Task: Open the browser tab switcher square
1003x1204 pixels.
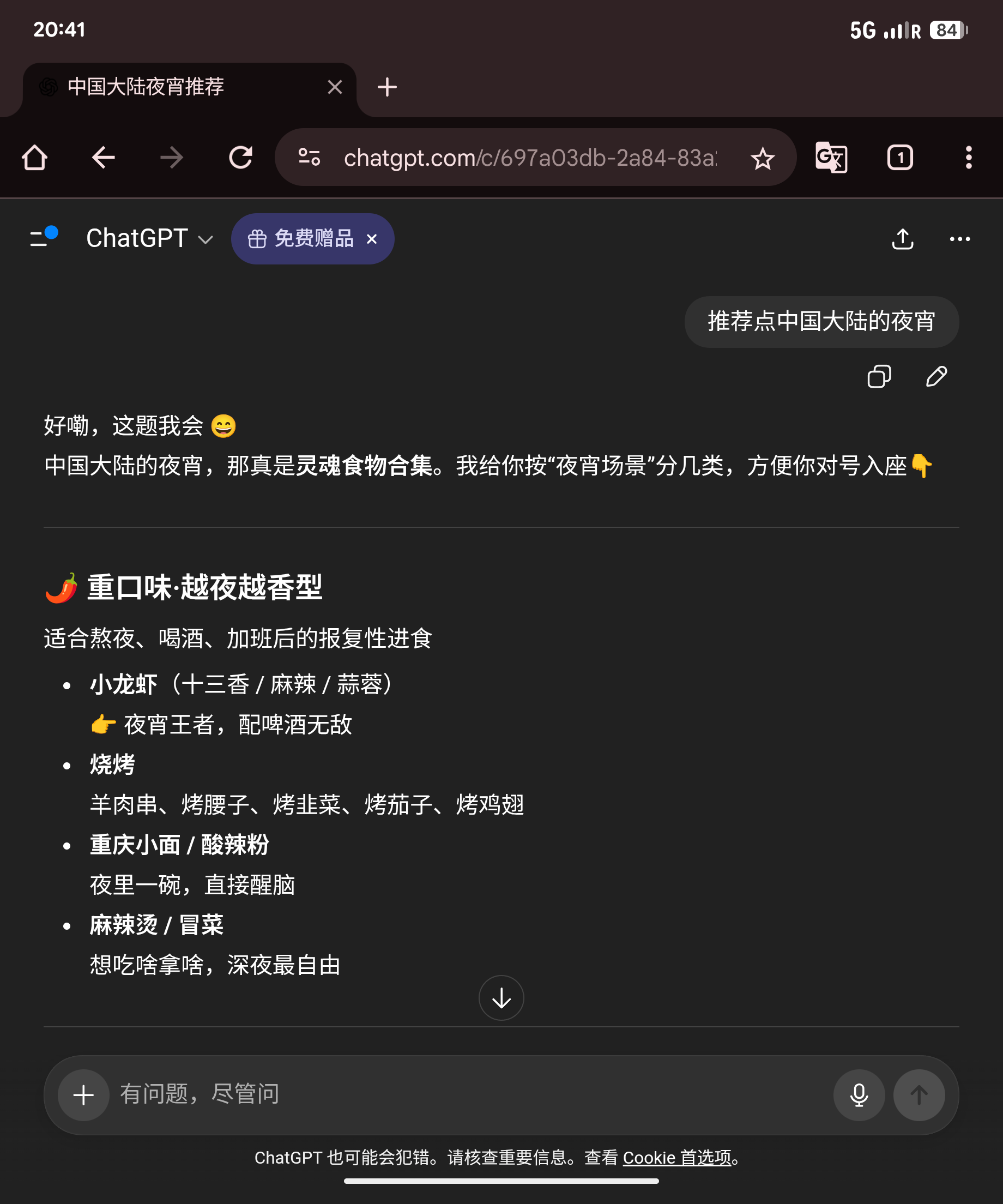Action: [x=900, y=157]
